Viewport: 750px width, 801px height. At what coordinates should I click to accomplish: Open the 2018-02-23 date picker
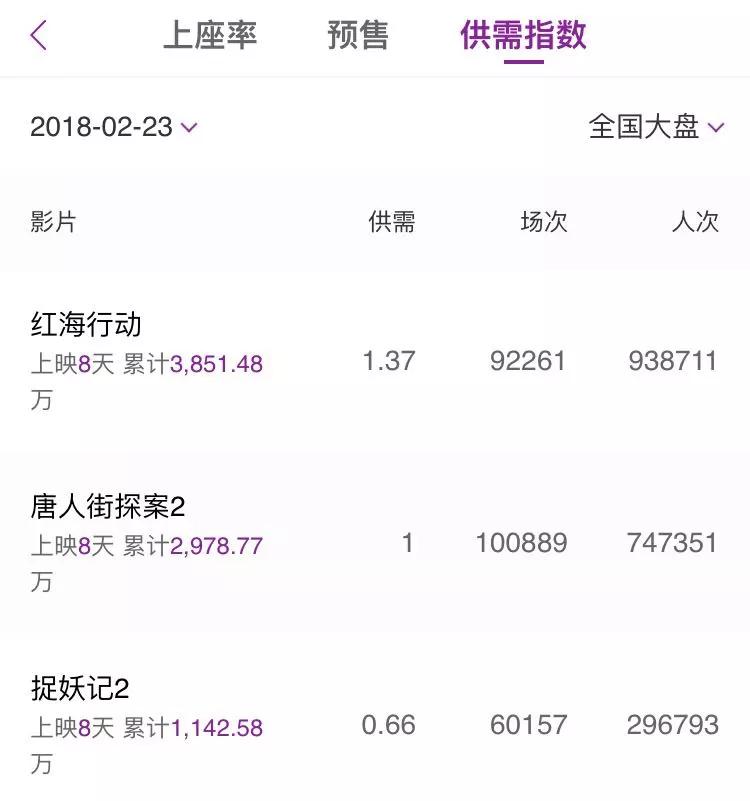click(114, 127)
